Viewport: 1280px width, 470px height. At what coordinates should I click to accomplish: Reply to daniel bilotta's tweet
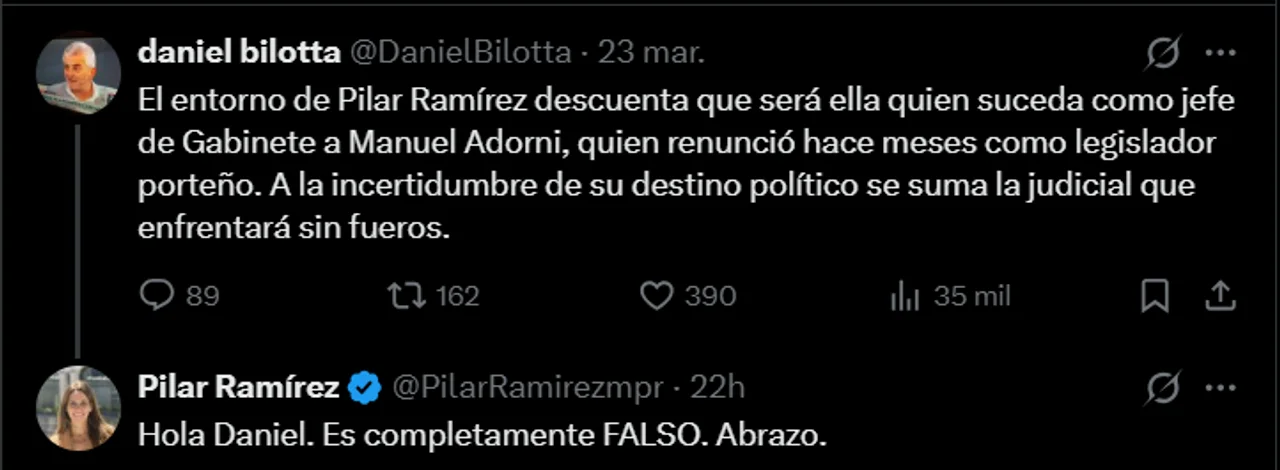click(x=158, y=295)
